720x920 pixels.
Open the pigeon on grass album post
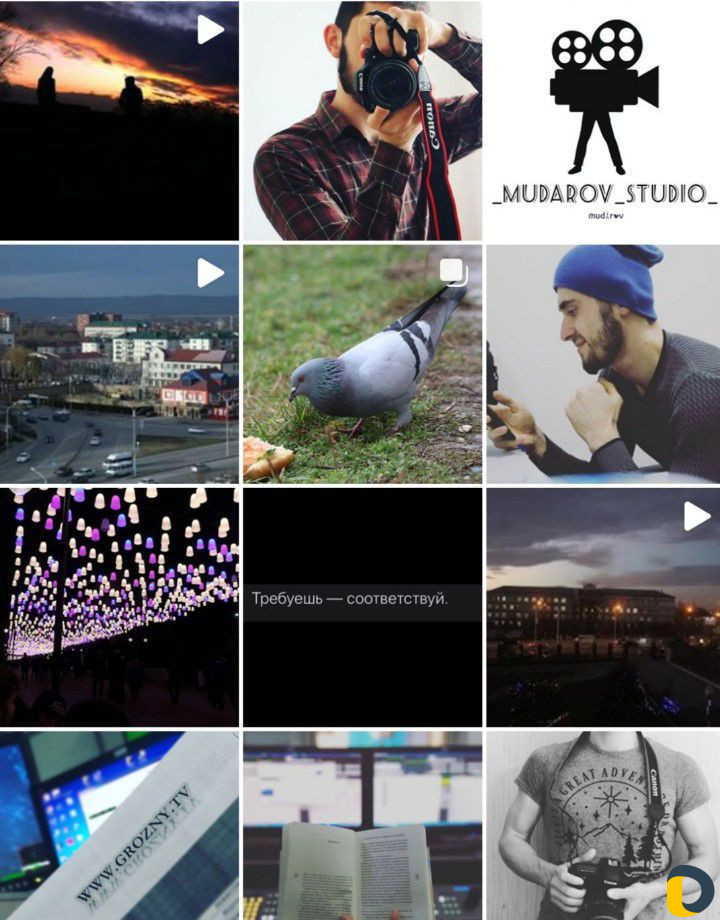[362, 364]
